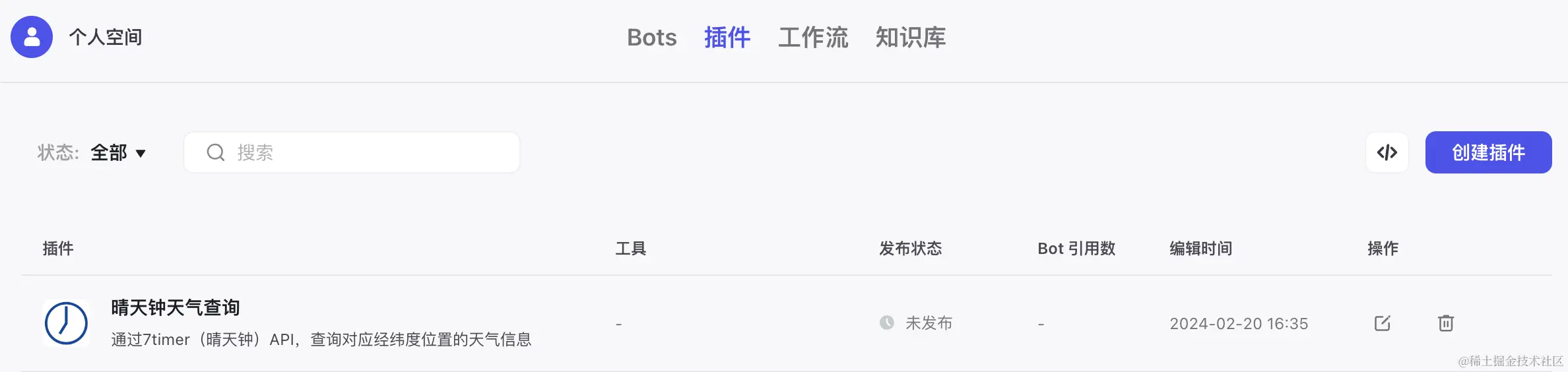Switch to the 工作流 tab
Viewport: 1568px width, 372px height.
[812, 38]
